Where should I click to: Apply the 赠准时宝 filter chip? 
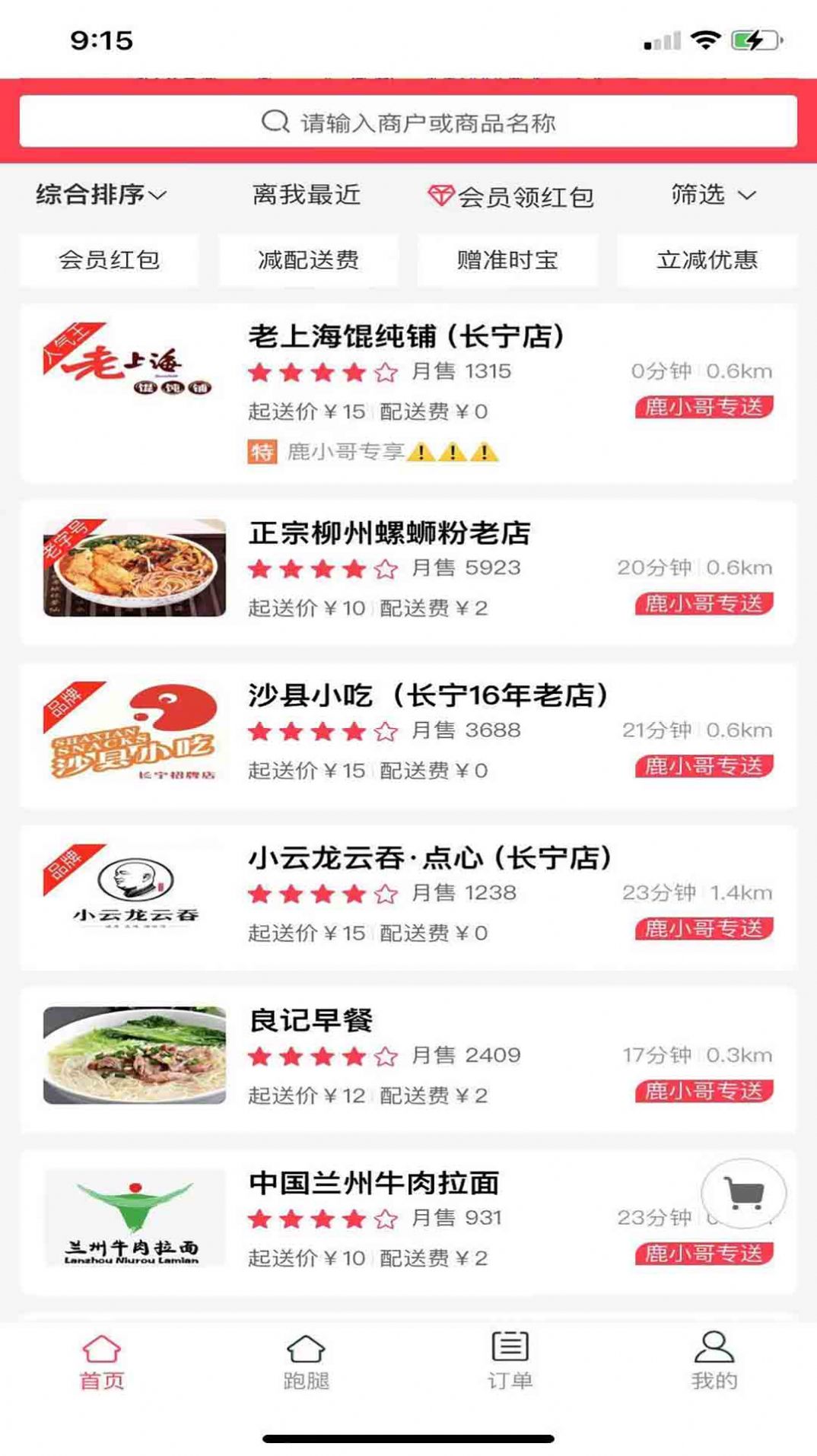coord(507,260)
